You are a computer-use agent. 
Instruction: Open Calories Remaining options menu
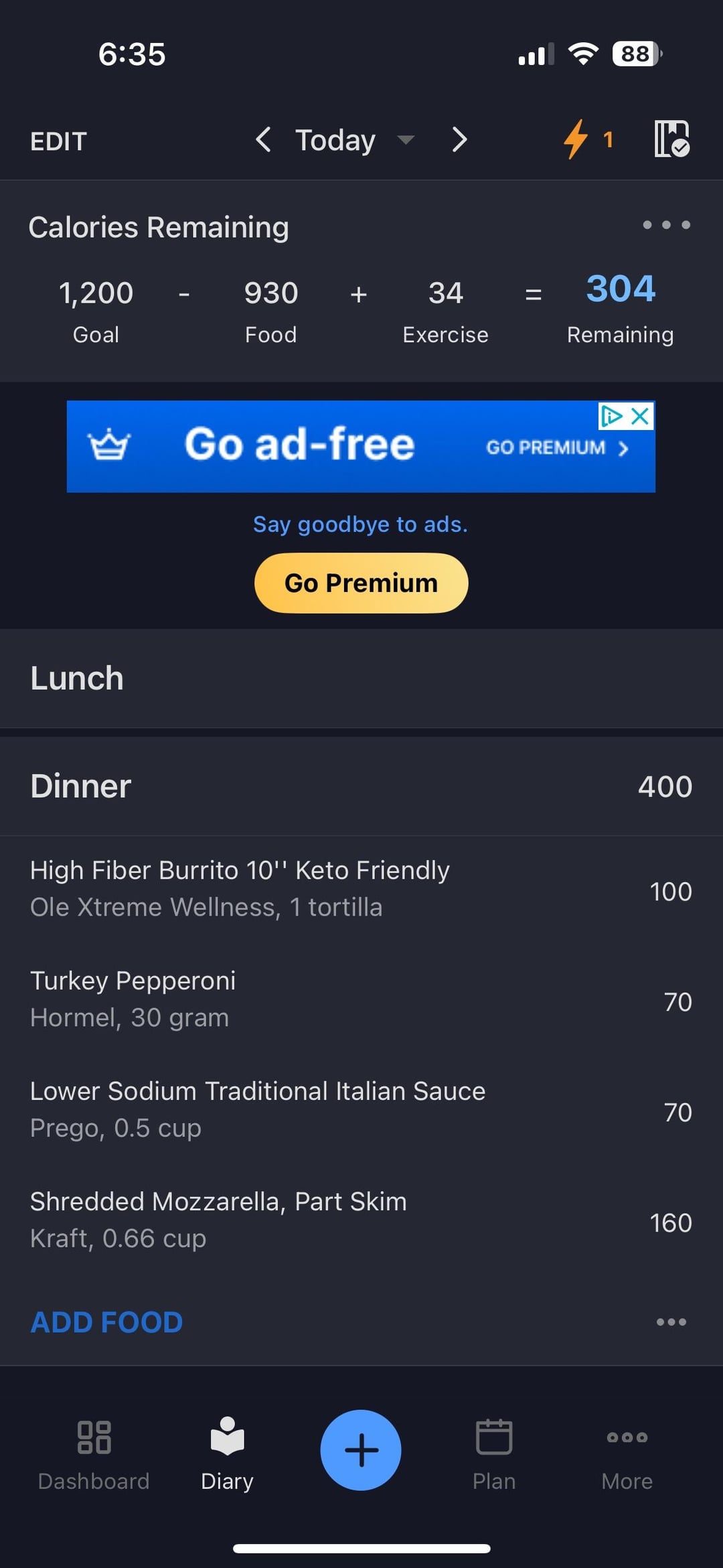pyautogui.click(x=666, y=225)
